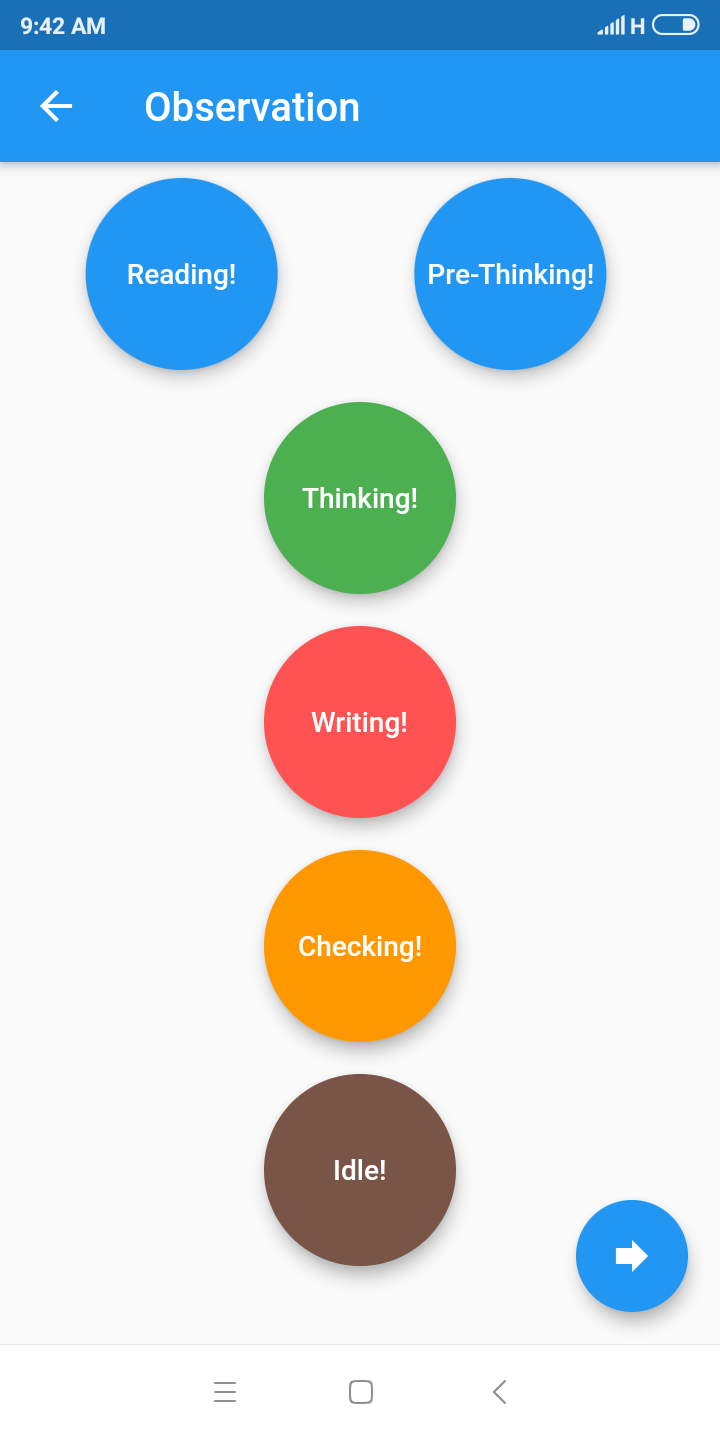Select the orange Checking! button
Viewport: 720px width, 1440px height.
(360, 946)
